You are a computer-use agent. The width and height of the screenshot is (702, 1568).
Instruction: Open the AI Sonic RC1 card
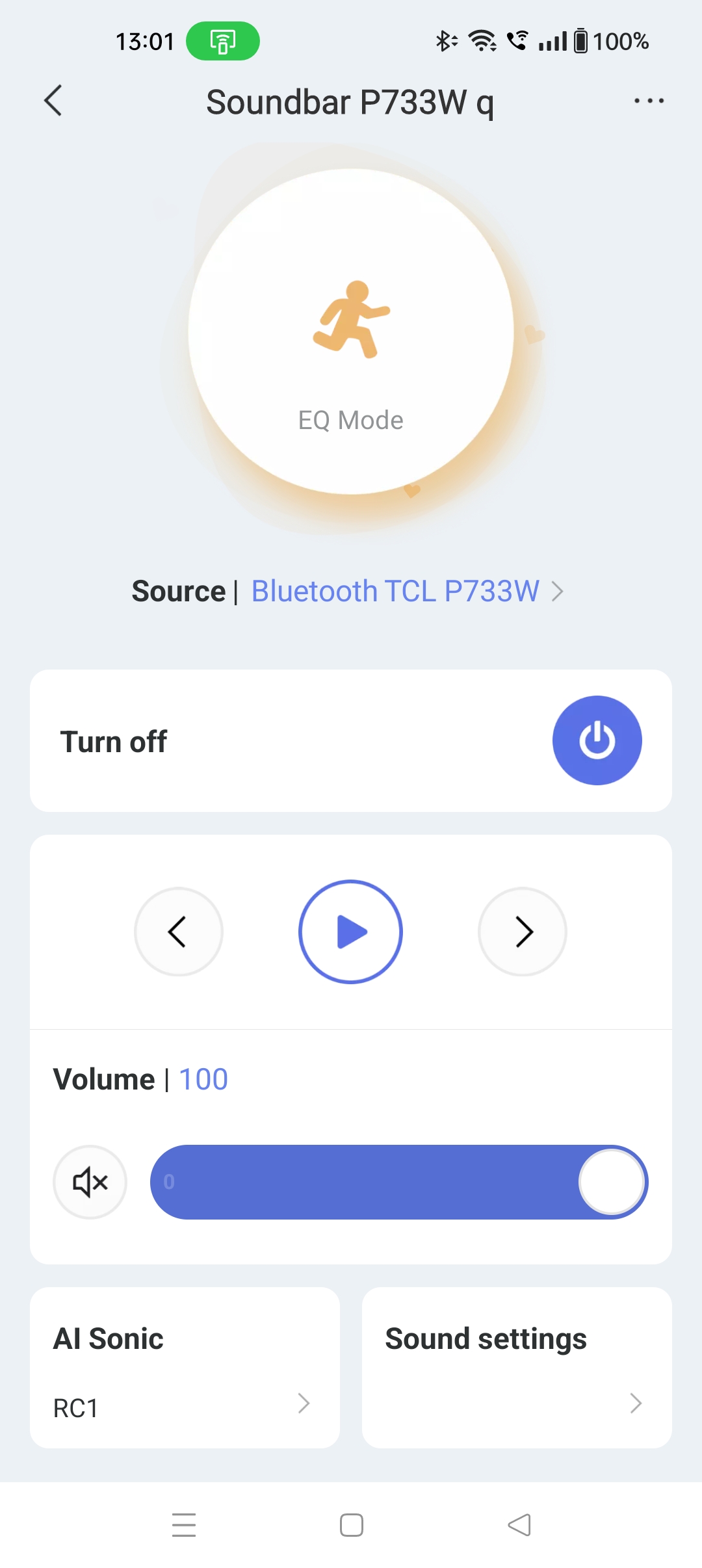(x=185, y=1368)
